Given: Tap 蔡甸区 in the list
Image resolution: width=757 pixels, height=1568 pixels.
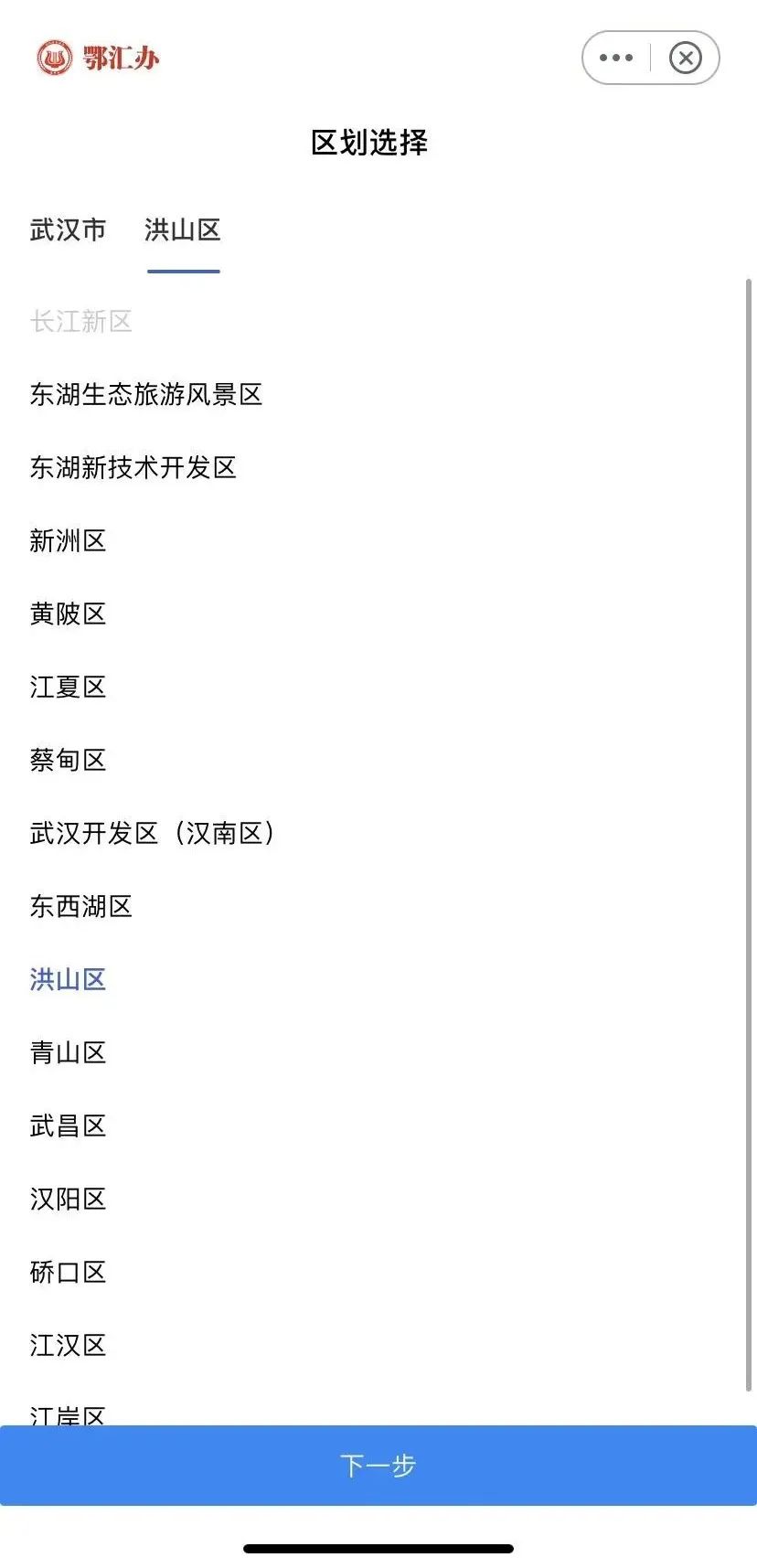Looking at the screenshot, I should click(69, 760).
